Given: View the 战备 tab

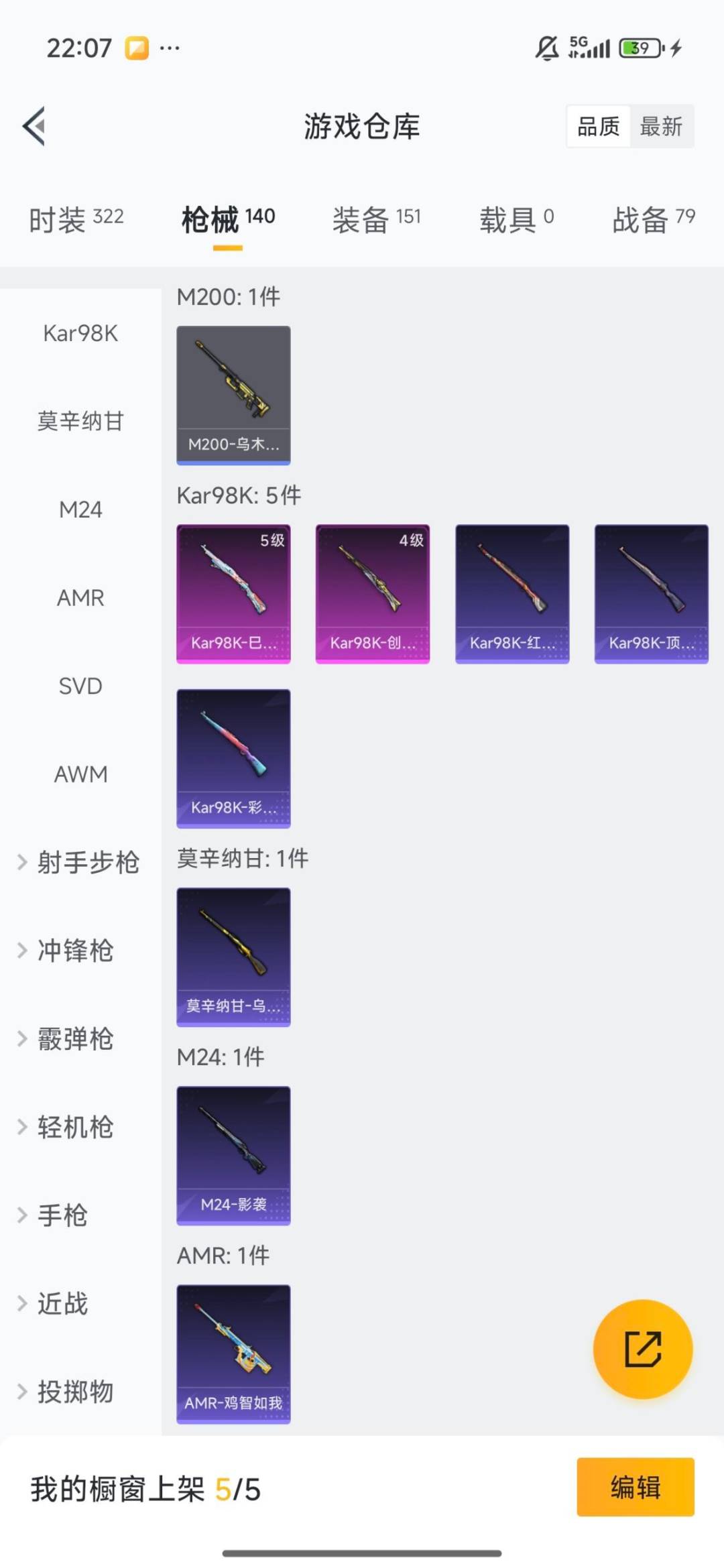Looking at the screenshot, I should (x=654, y=218).
